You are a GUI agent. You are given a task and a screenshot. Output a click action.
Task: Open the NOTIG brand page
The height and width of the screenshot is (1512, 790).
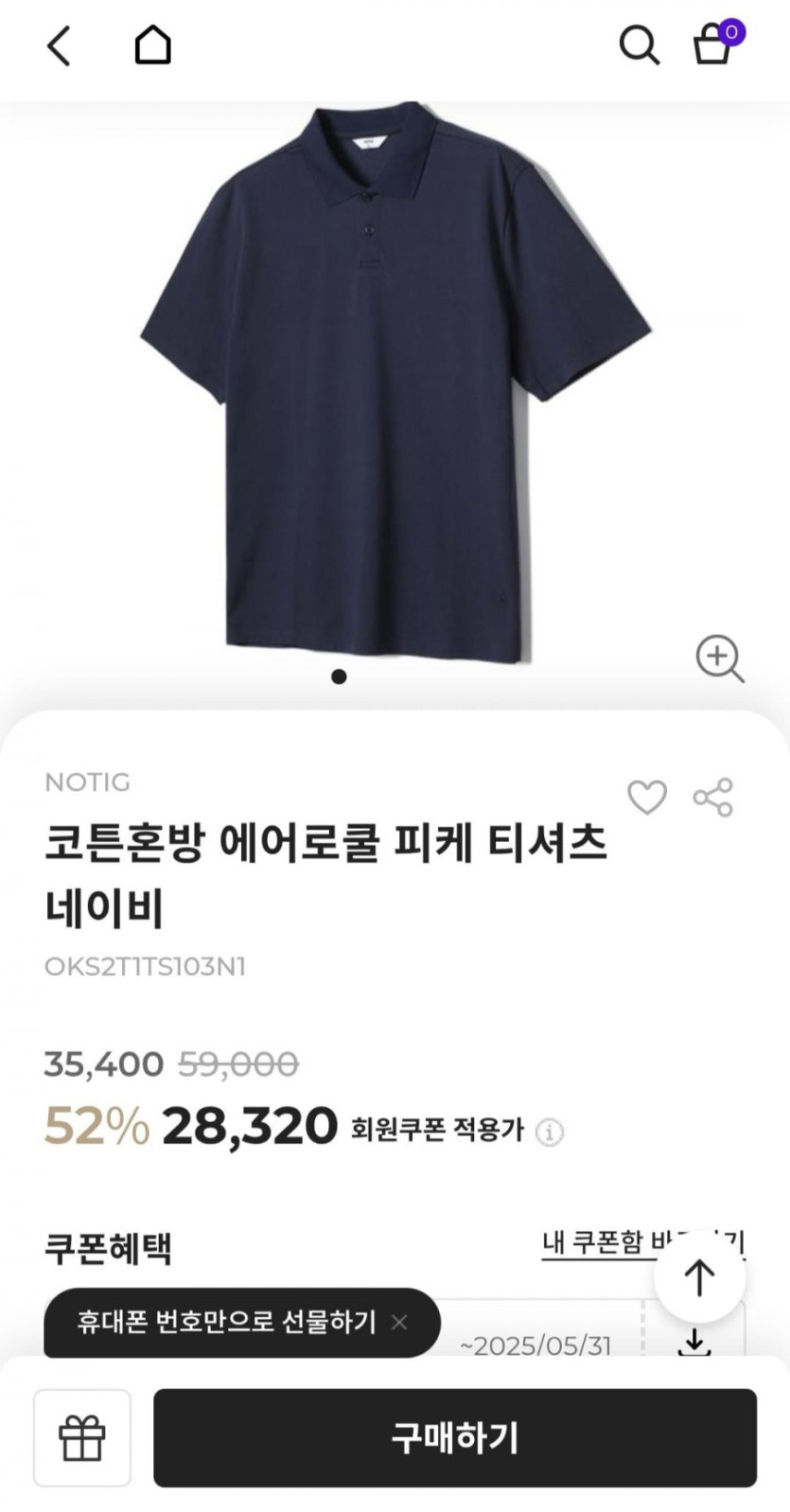click(x=87, y=782)
